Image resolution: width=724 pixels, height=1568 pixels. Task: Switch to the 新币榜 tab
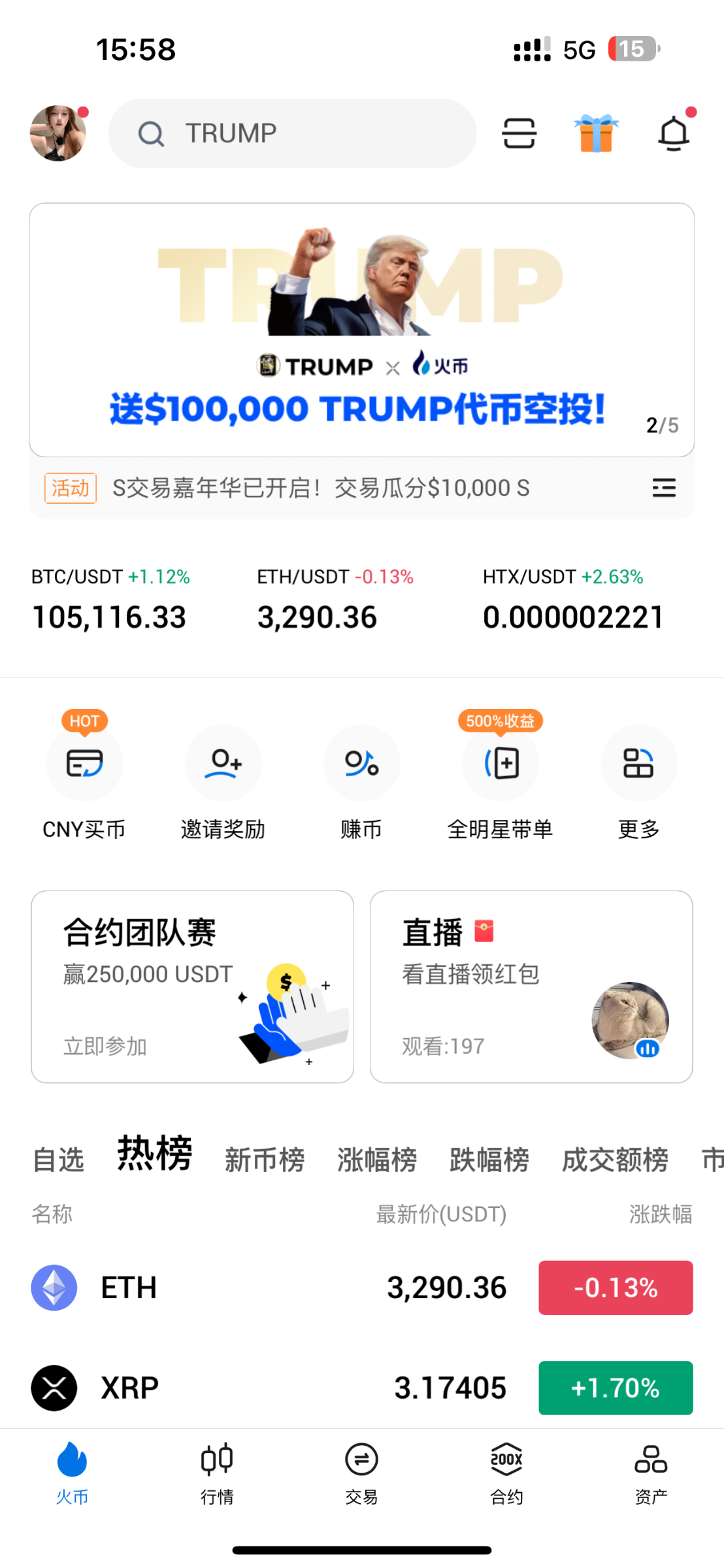(x=265, y=1160)
